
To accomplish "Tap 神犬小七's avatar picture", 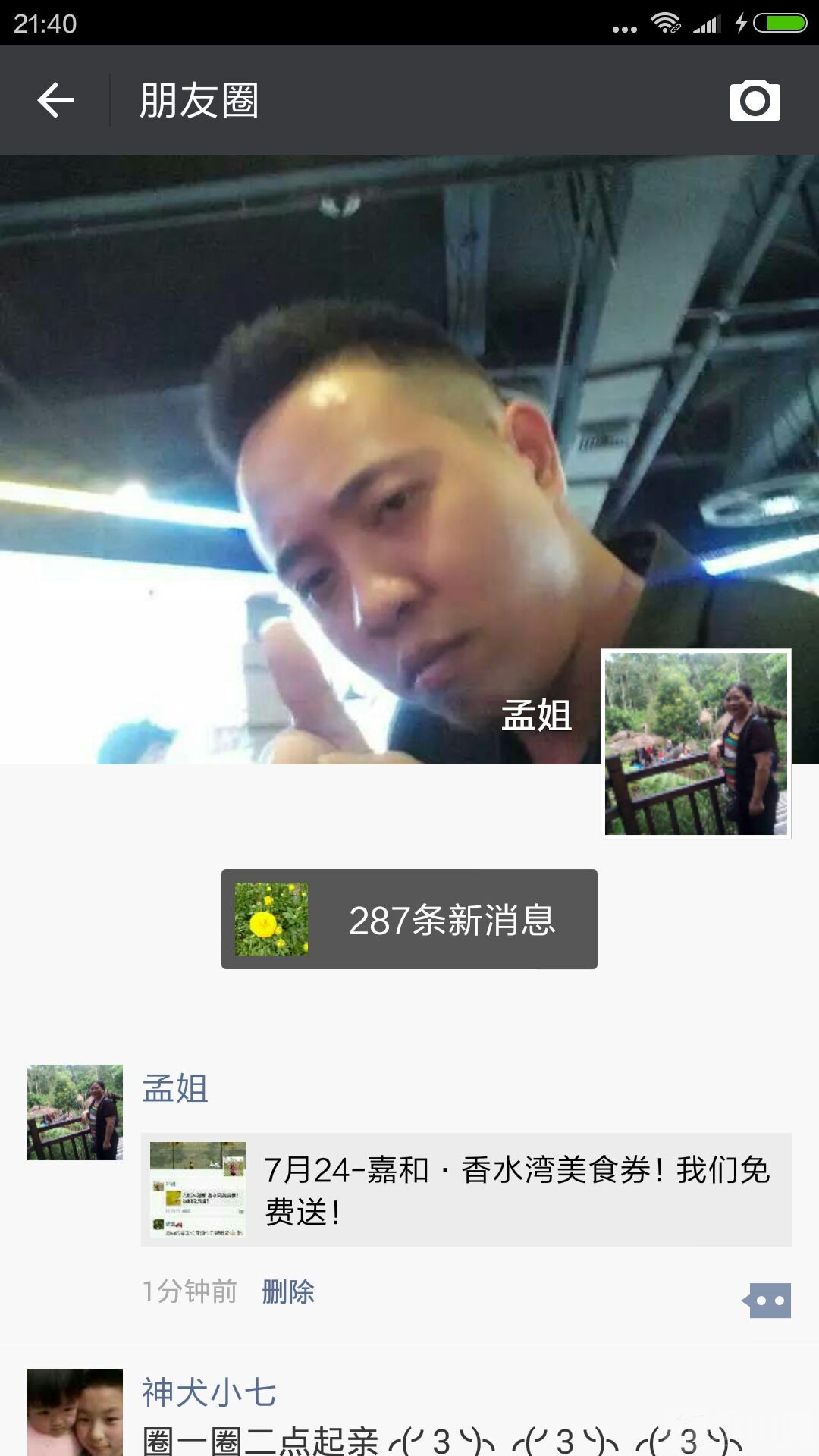I will (75, 1412).
